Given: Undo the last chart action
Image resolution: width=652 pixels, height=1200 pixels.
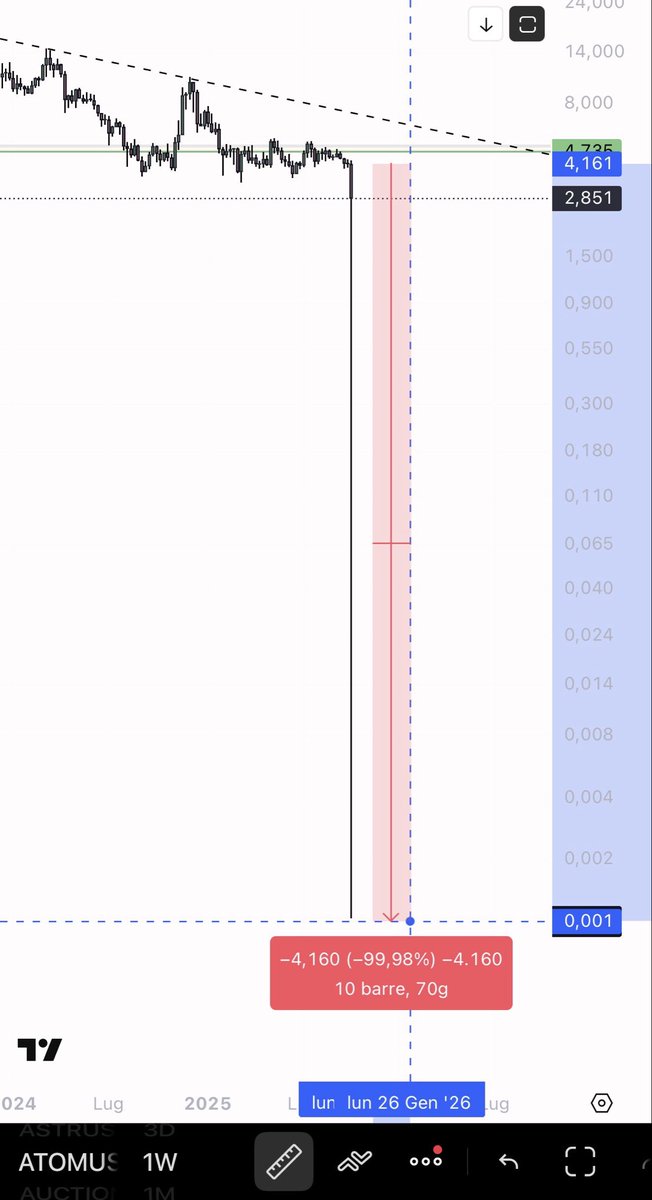Looking at the screenshot, I should point(508,1161).
